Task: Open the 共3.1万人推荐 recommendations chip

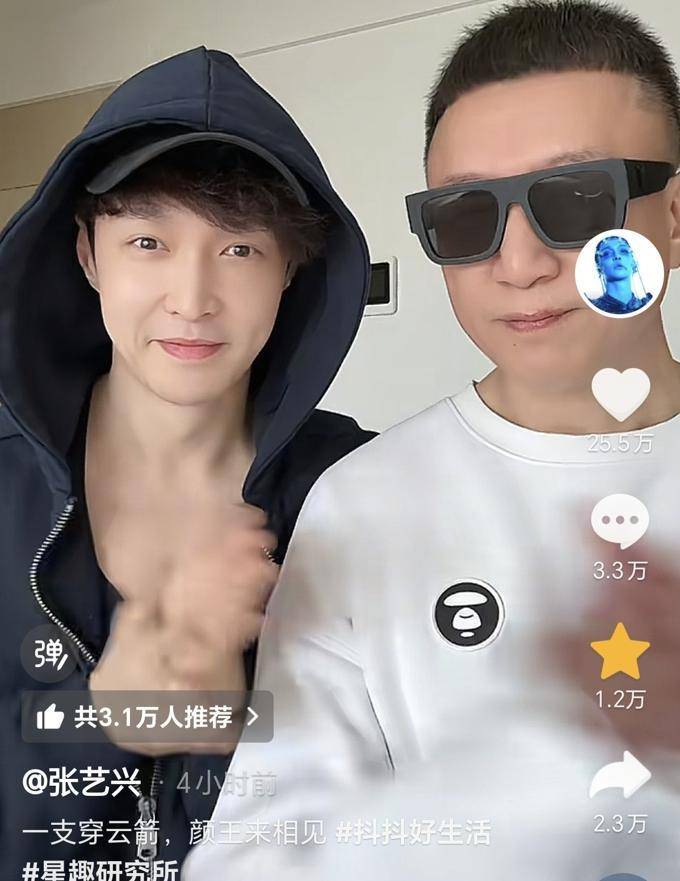Action: coord(148,716)
